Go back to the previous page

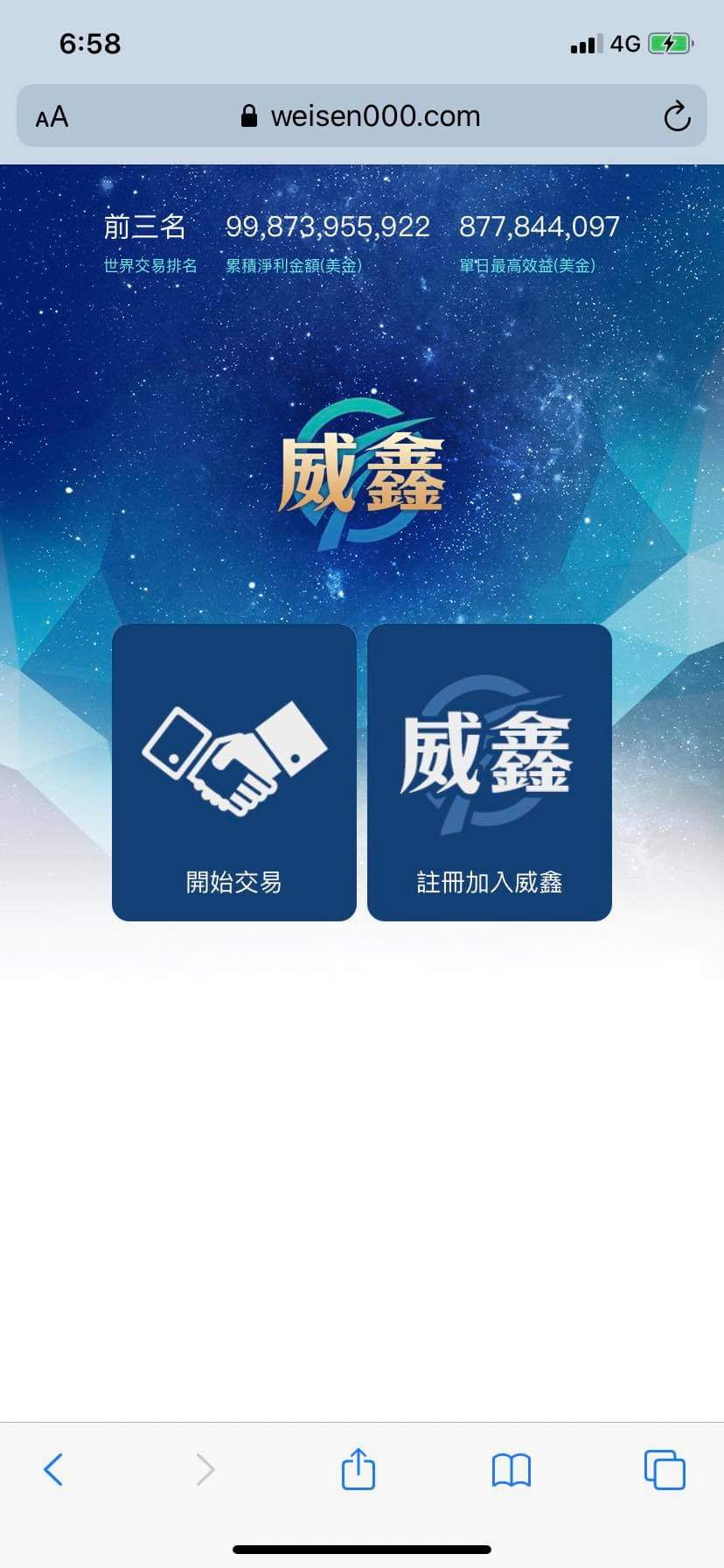pyautogui.click(x=53, y=1469)
